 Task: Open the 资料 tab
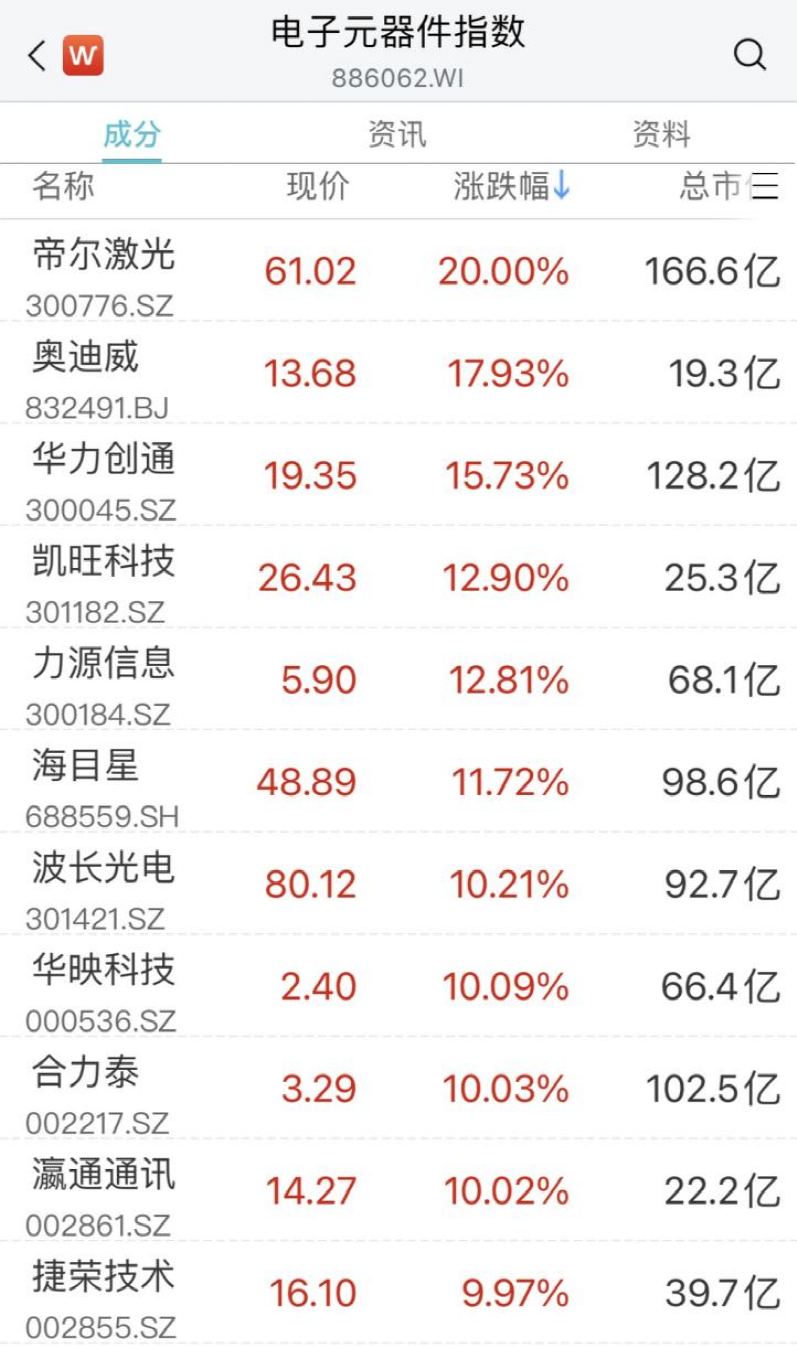click(x=663, y=133)
